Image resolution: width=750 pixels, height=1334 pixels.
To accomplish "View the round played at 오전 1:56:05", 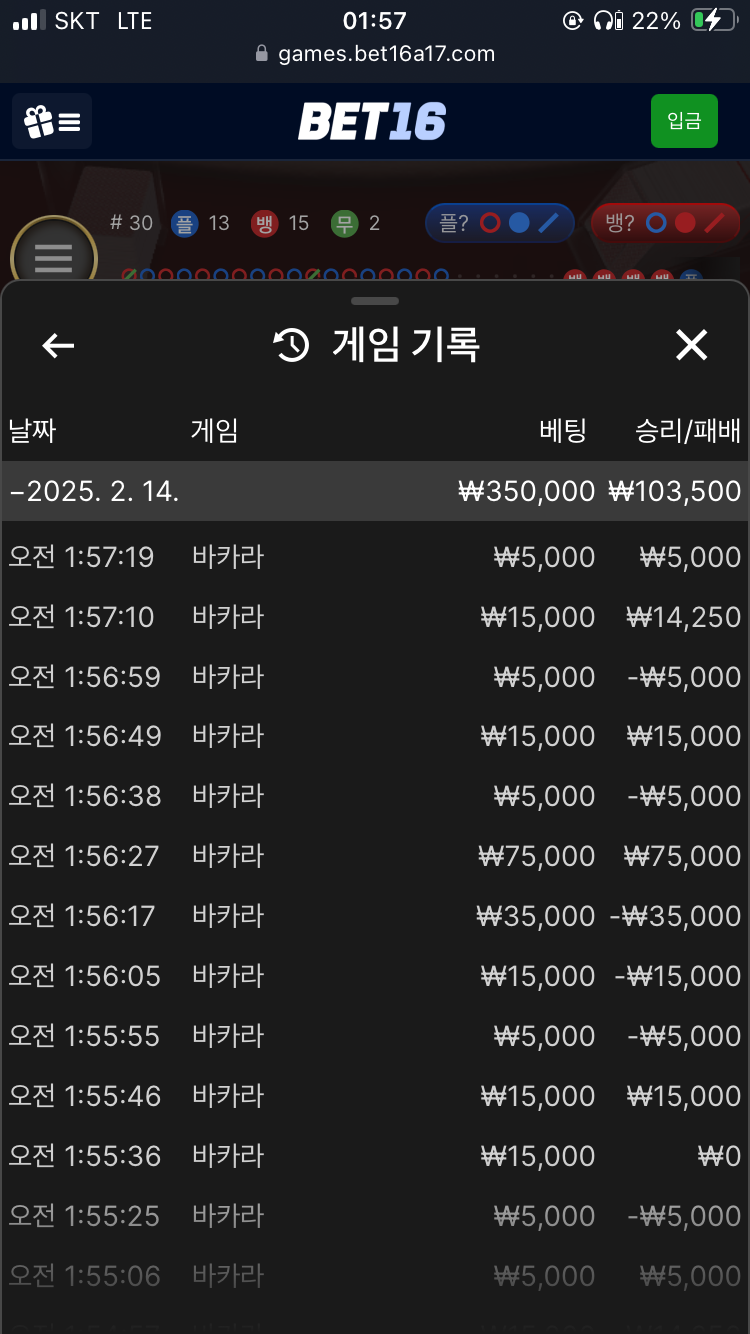I will coord(375,976).
